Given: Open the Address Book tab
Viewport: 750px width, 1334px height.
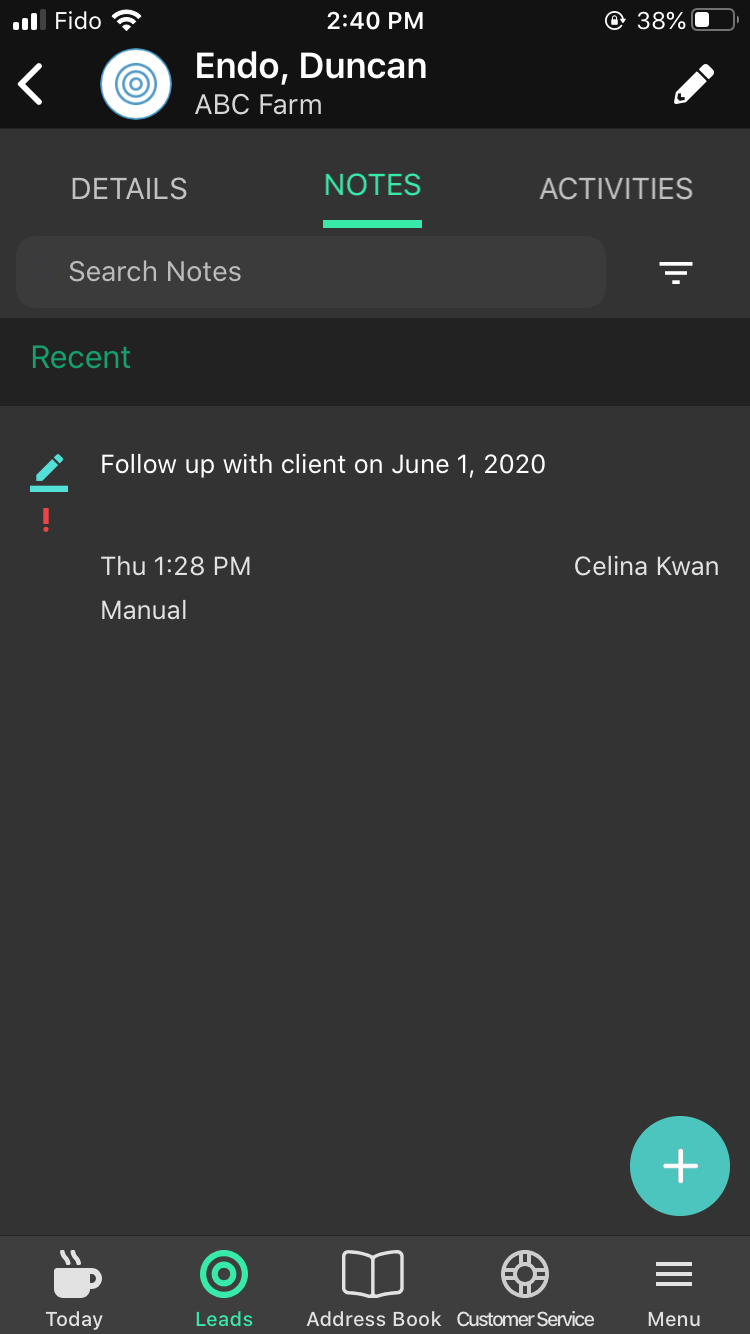Looking at the screenshot, I should pyautogui.click(x=374, y=1290).
